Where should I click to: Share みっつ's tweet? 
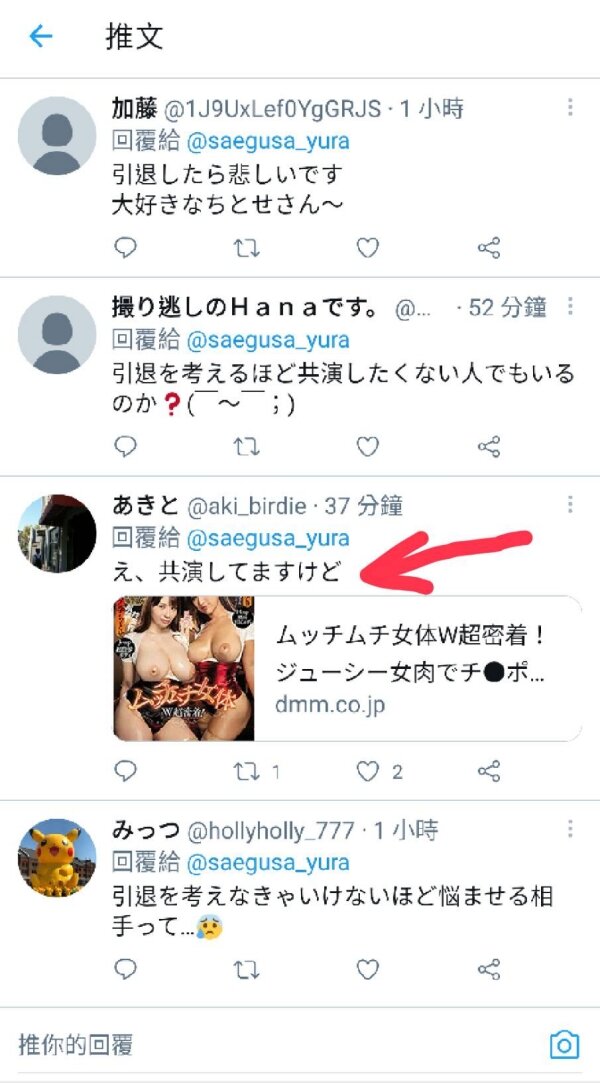489,969
